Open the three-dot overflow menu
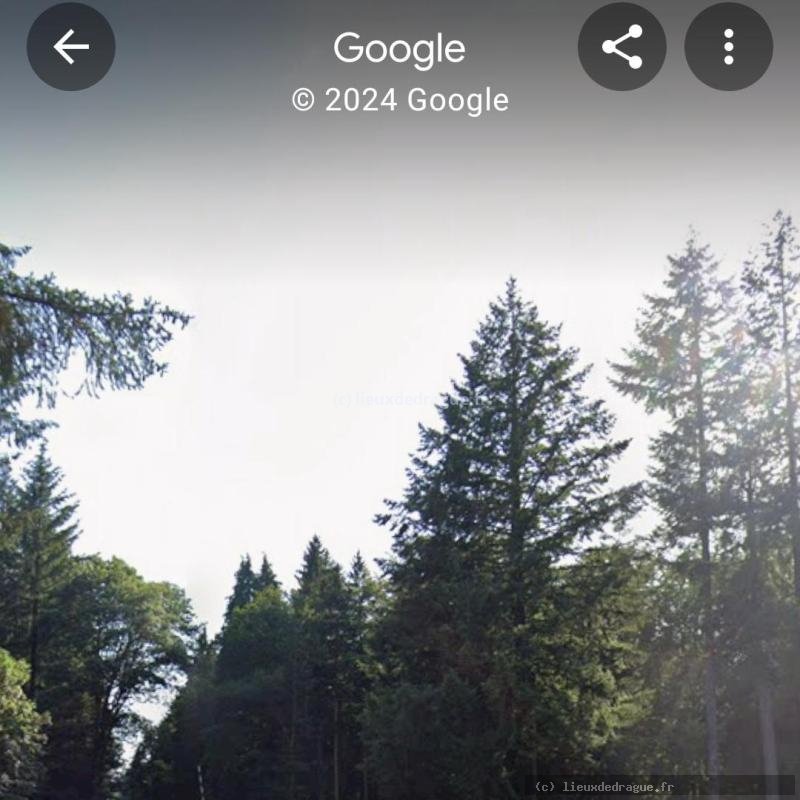The image size is (800, 800). click(x=728, y=47)
